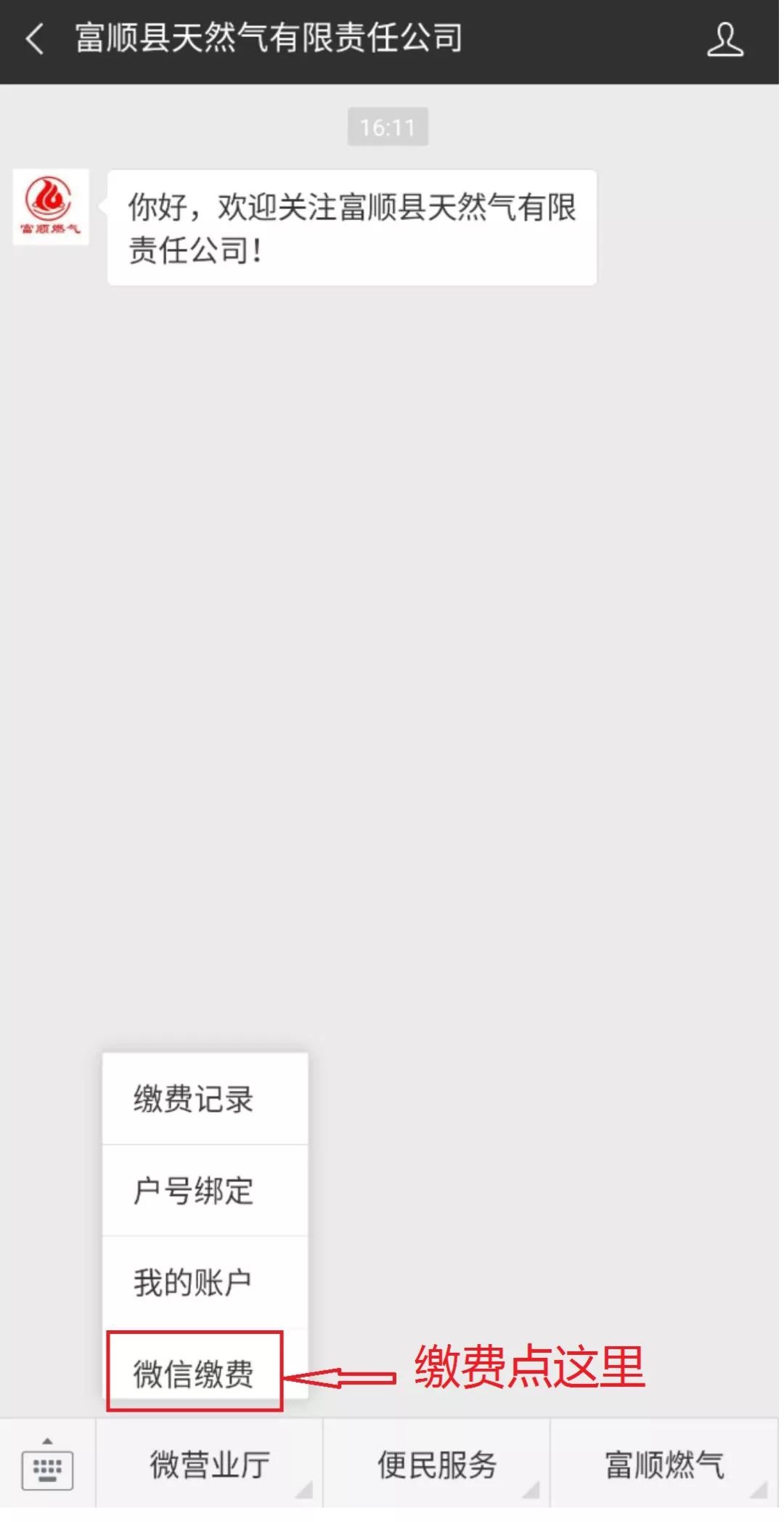The width and height of the screenshot is (784, 1522).
Task: Open the 富顺燃气 bottom menu
Action: coord(664,1465)
